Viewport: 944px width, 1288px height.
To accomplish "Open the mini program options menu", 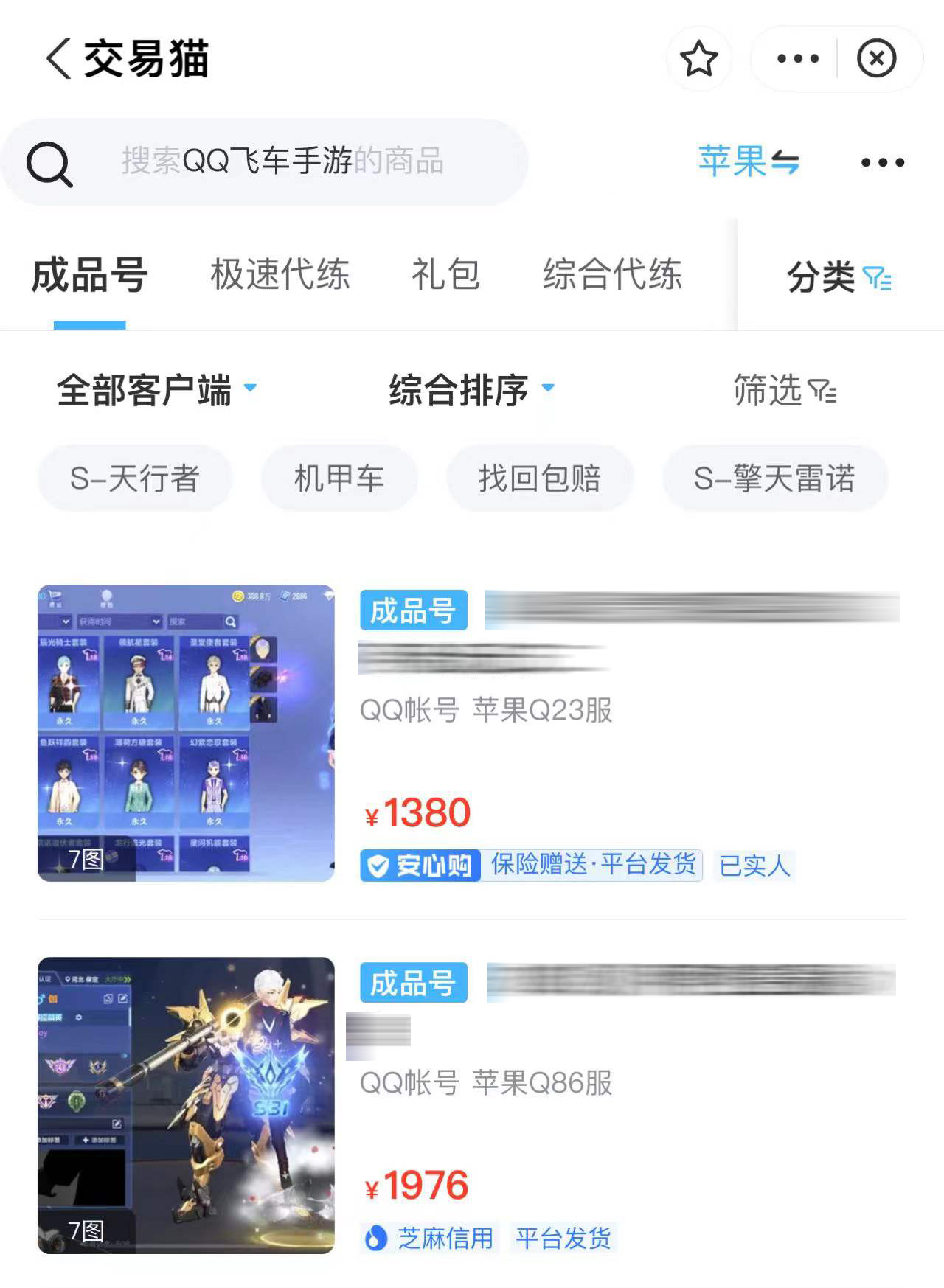I will pyautogui.click(x=798, y=59).
